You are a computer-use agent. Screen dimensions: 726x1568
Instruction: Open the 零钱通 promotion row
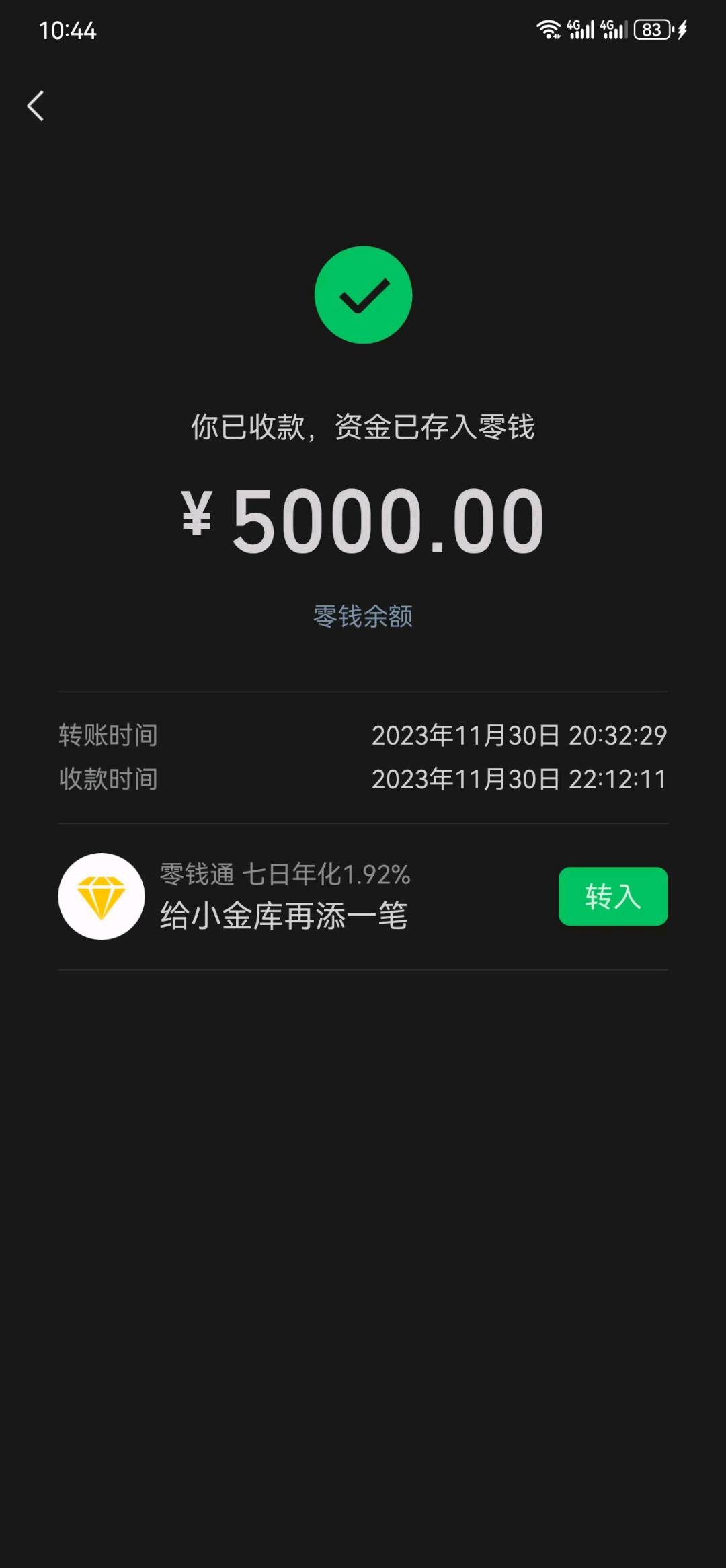coord(284,897)
